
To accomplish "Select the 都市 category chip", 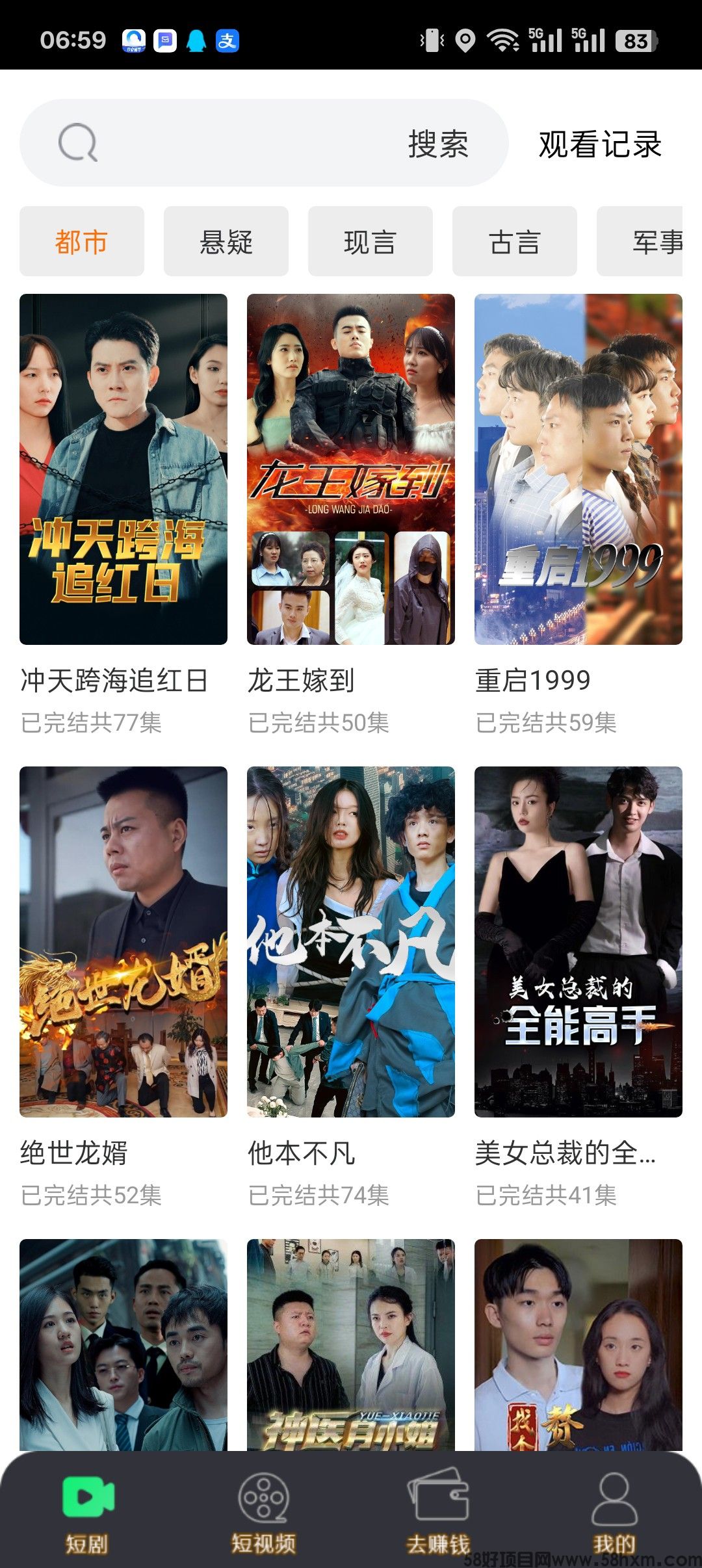I will [82, 242].
